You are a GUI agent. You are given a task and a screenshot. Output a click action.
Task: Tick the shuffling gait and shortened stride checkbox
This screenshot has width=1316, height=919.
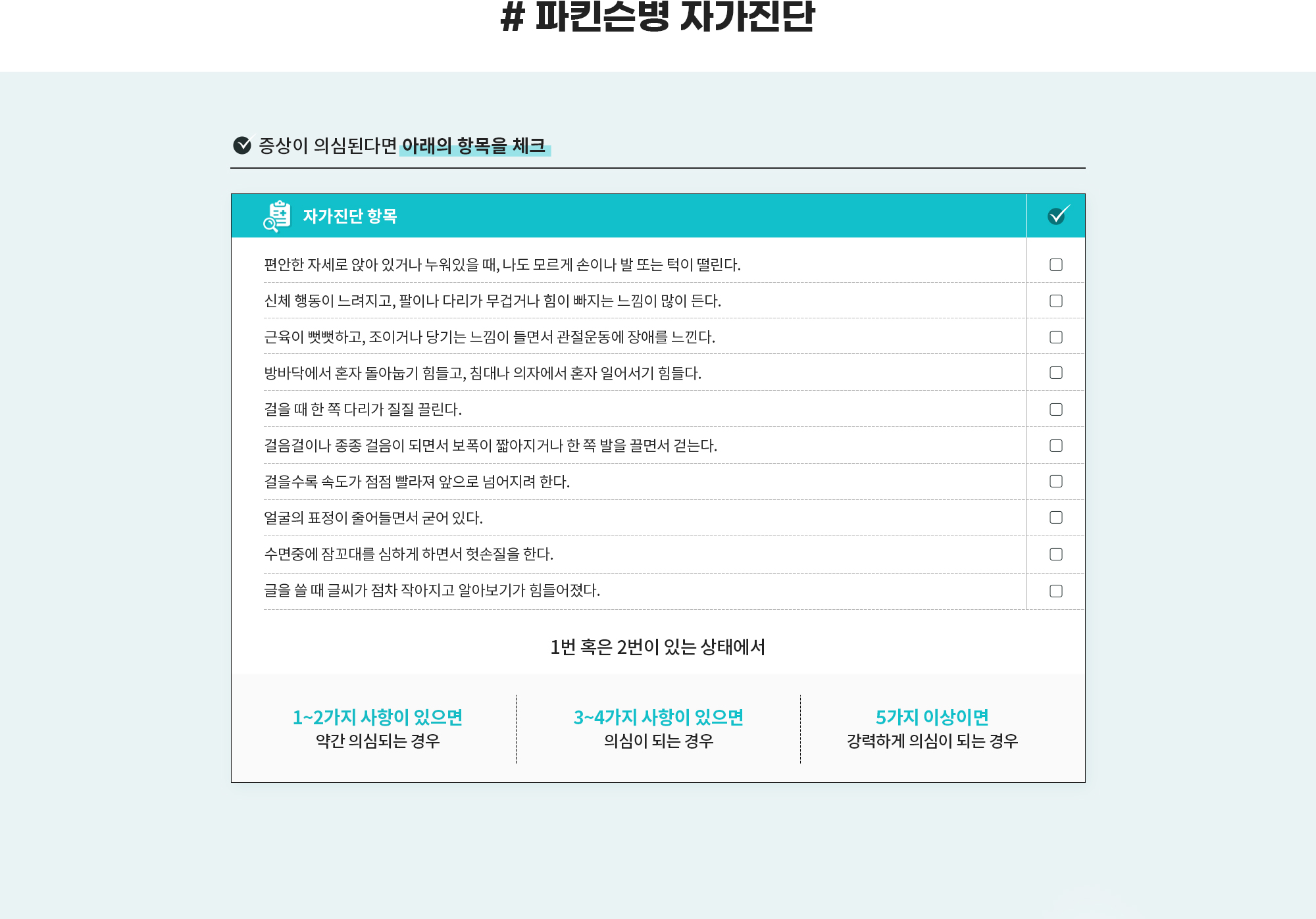click(1056, 445)
